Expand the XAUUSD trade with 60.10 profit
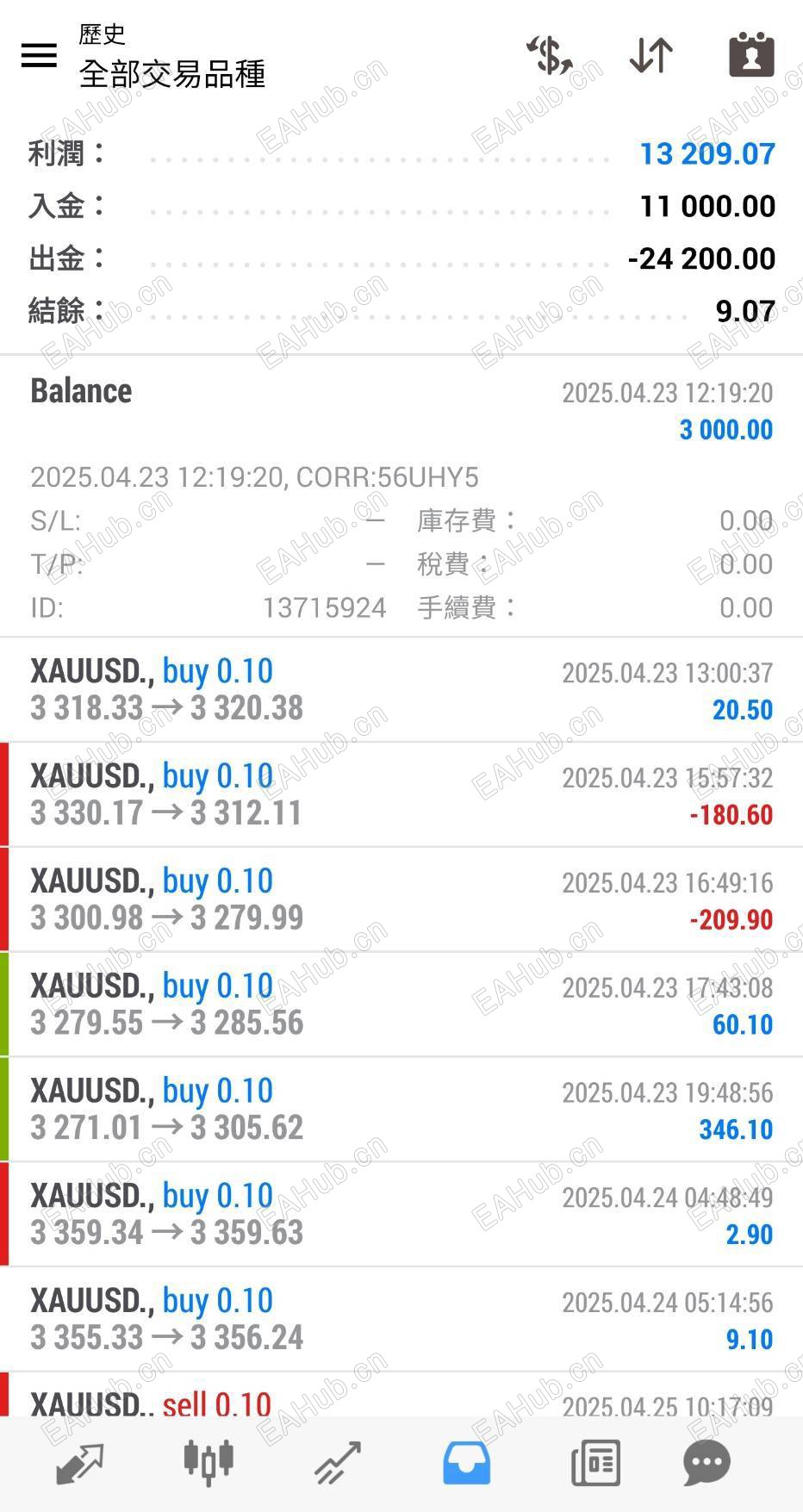The height and width of the screenshot is (1512, 803). 401,1005
